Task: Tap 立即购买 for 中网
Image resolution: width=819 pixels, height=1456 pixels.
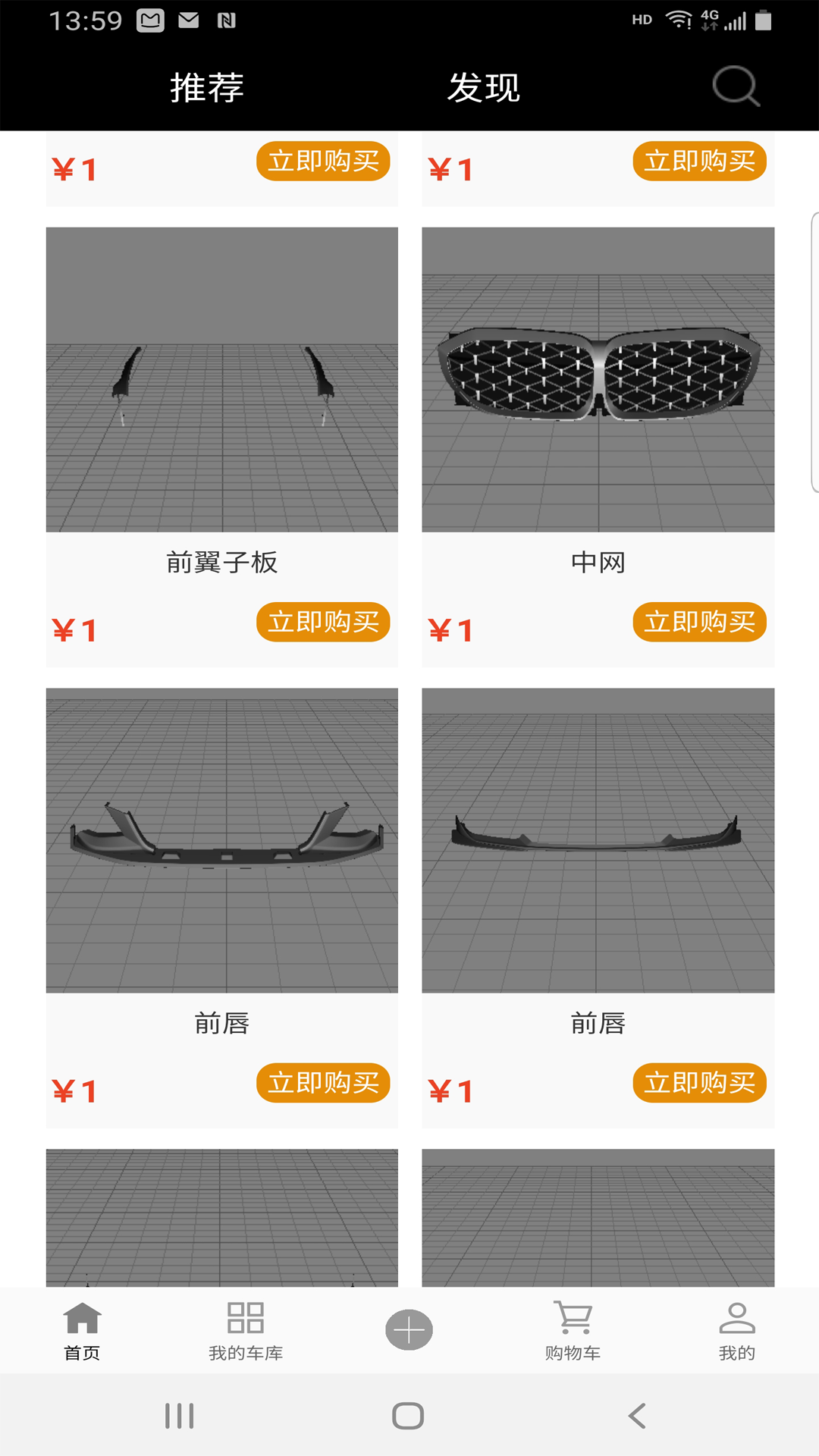Action: pyautogui.click(x=699, y=622)
